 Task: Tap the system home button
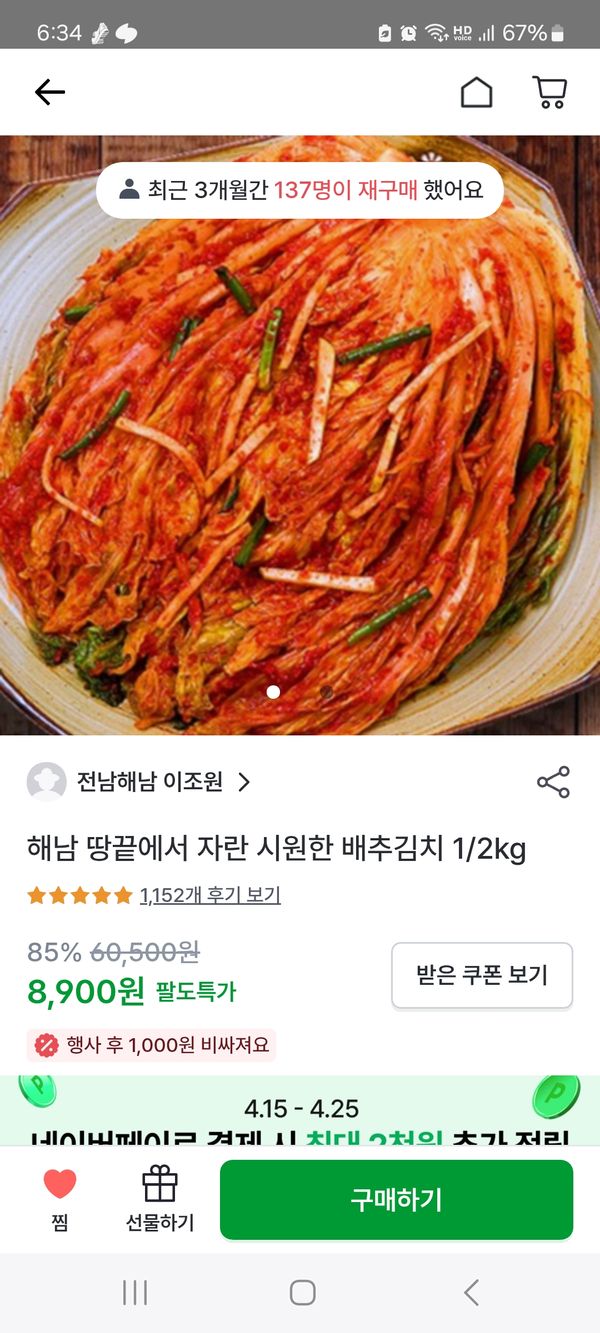pyautogui.click(x=302, y=1292)
